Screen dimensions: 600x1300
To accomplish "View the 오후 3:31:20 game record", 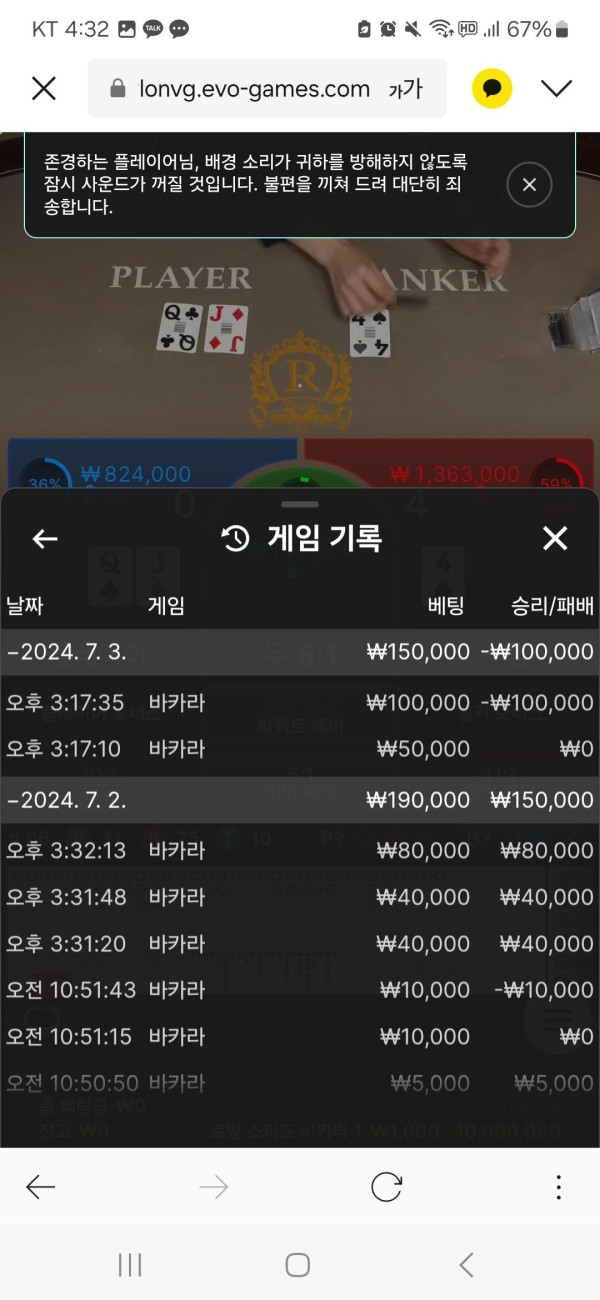I will 300,944.
